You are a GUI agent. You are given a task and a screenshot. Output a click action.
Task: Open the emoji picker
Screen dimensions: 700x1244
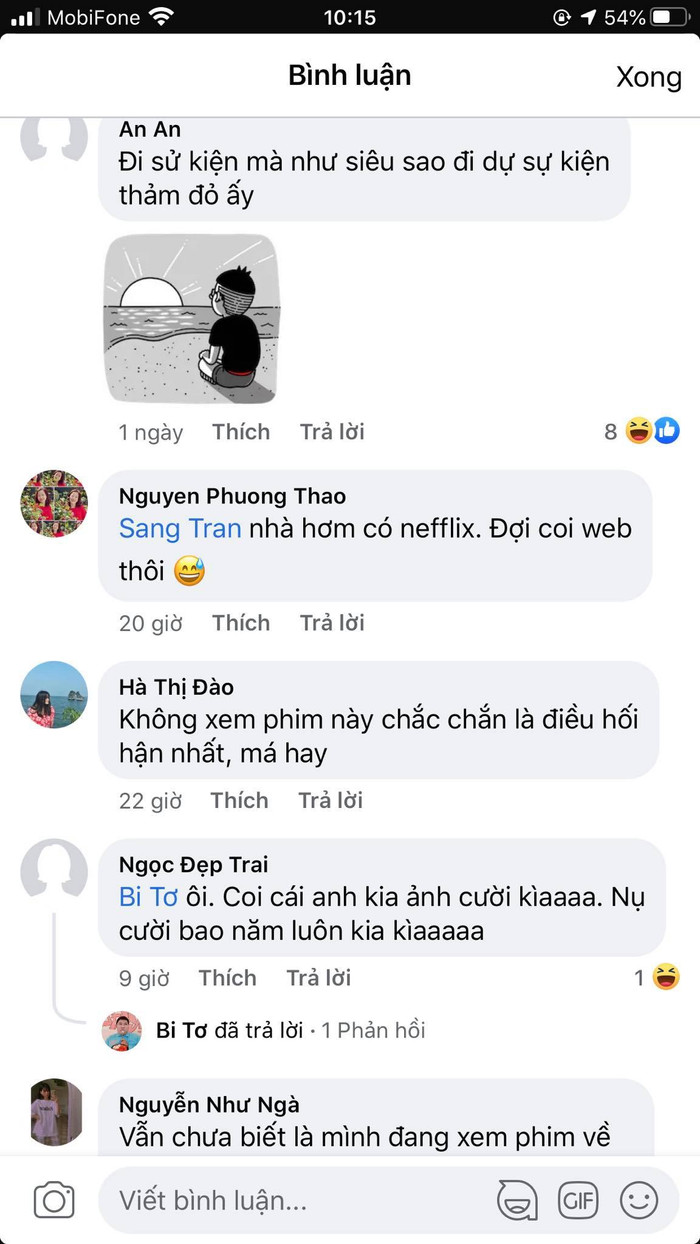639,1200
